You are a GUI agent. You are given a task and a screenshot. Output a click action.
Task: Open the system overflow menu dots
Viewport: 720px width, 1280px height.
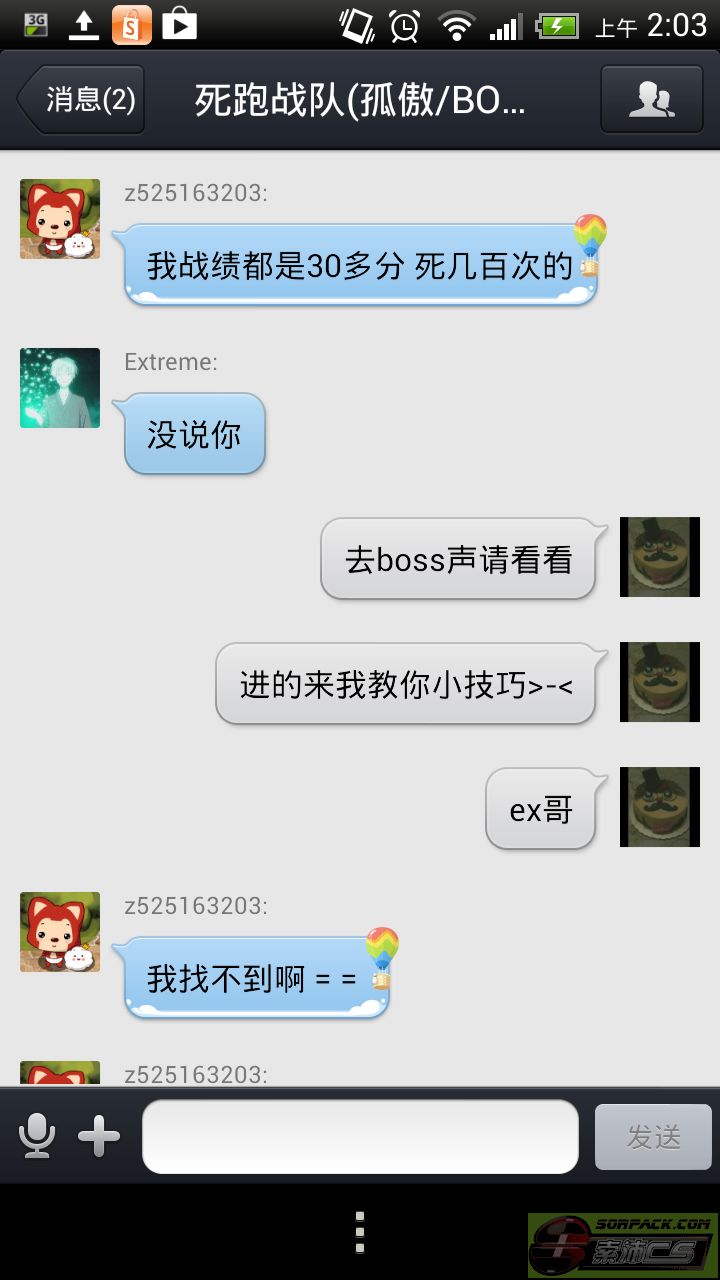tap(360, 1232)
